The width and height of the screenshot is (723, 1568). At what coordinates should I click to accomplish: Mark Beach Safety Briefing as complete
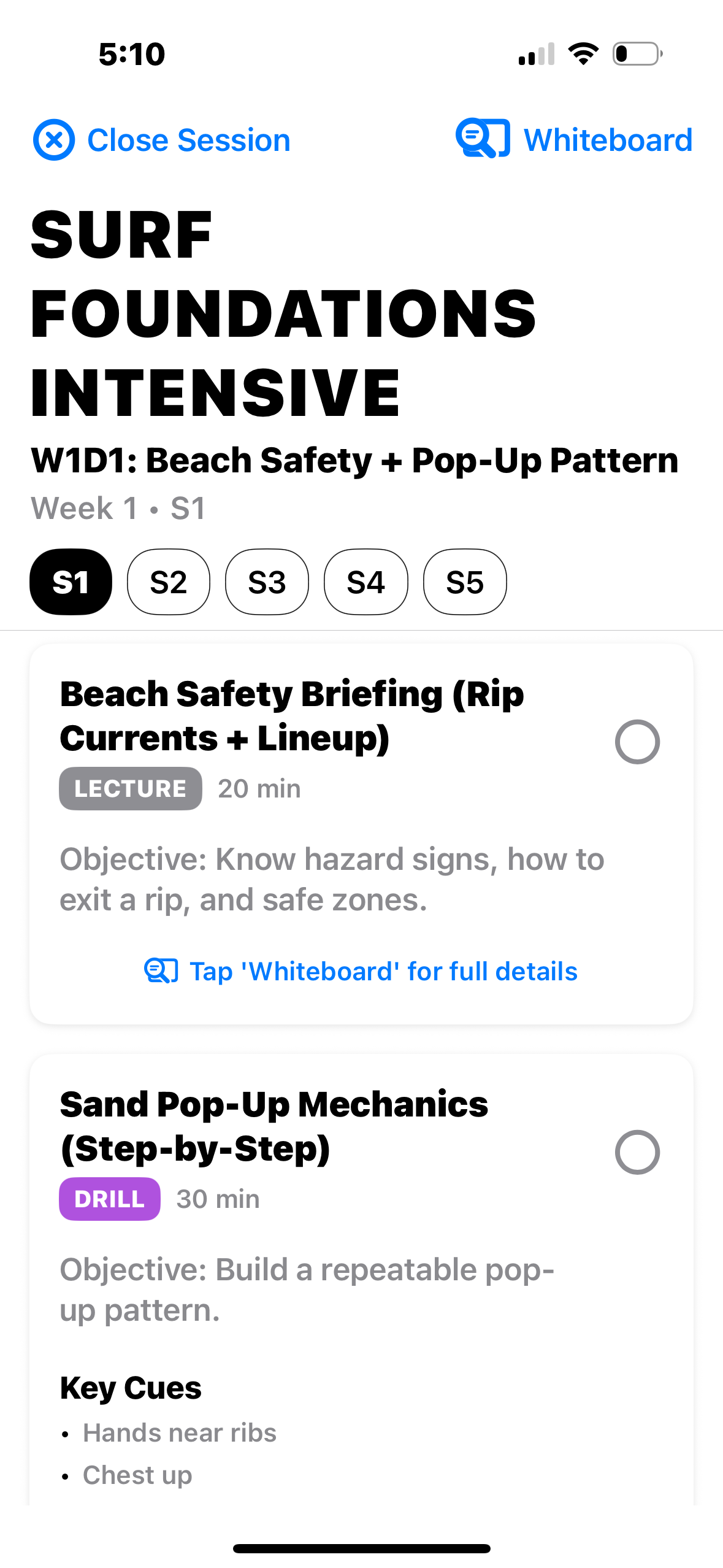[637, 742]
